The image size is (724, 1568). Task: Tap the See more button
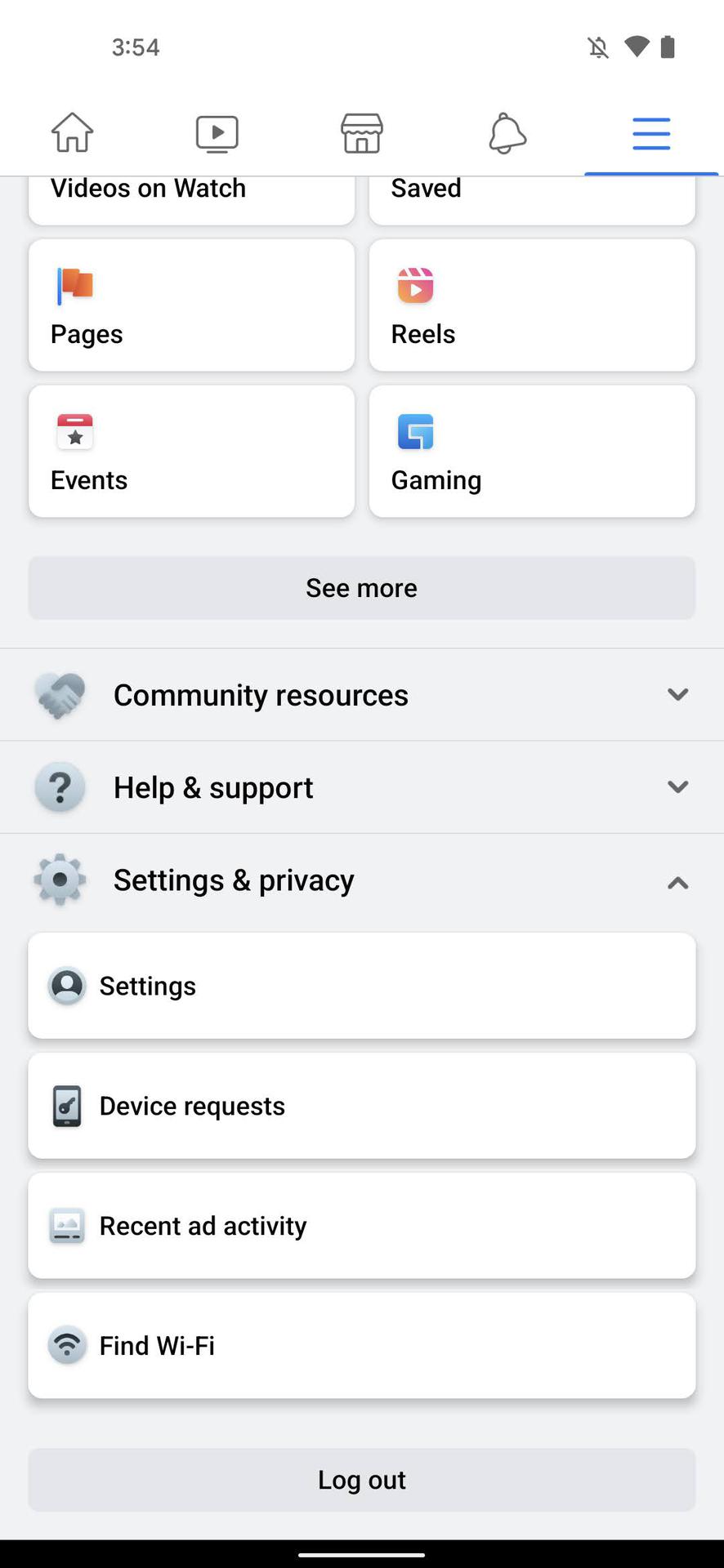click(x=362, y=588)
